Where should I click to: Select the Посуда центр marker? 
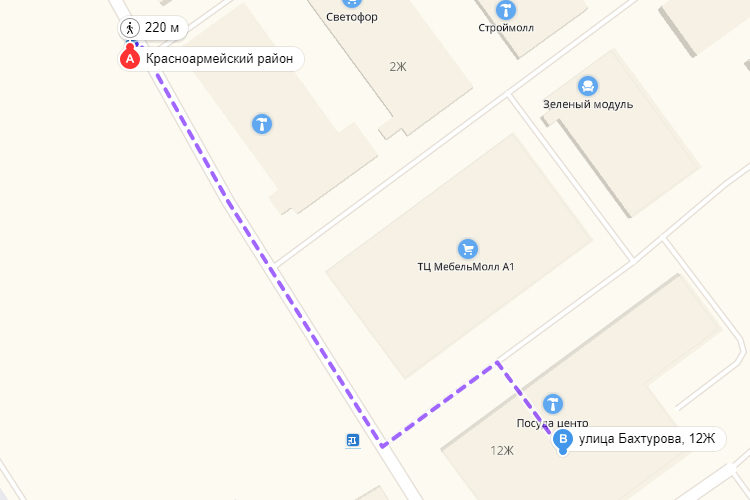coord(551,404)
